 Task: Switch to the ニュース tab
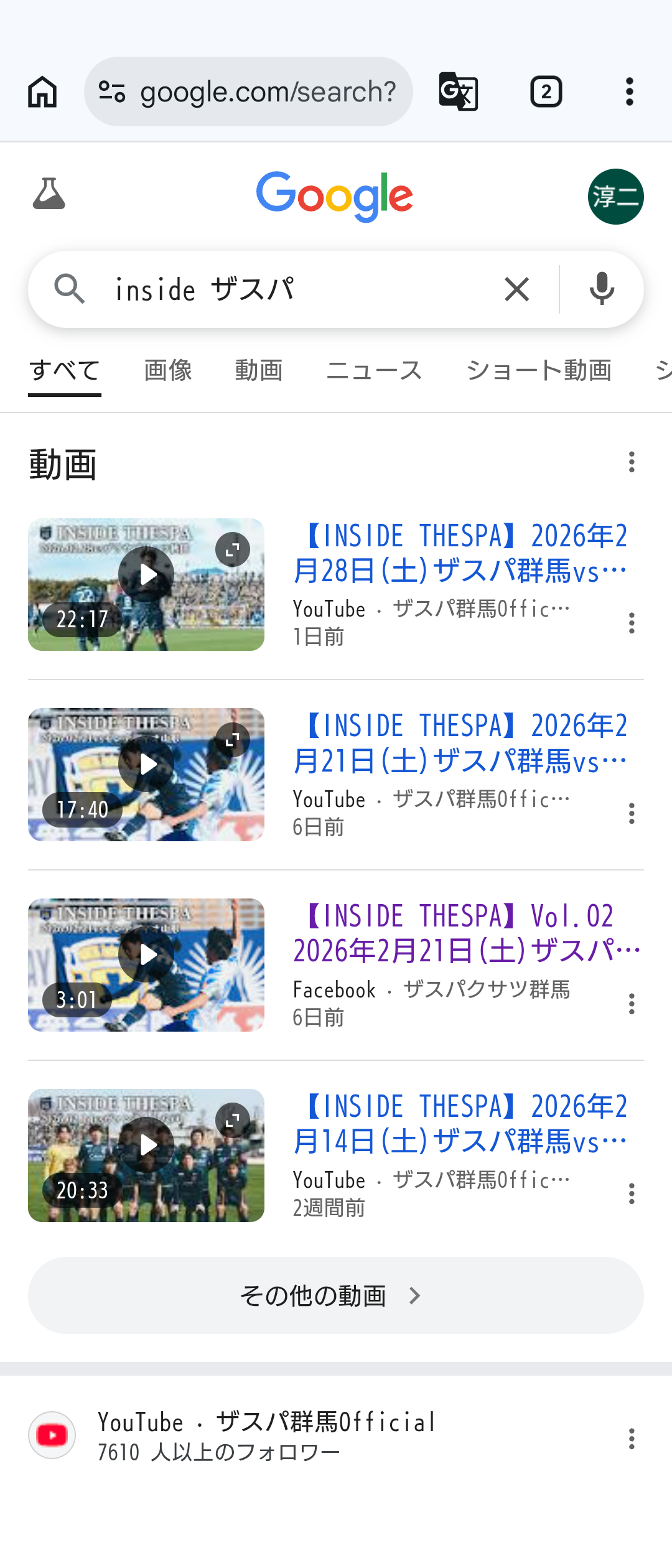374,370
